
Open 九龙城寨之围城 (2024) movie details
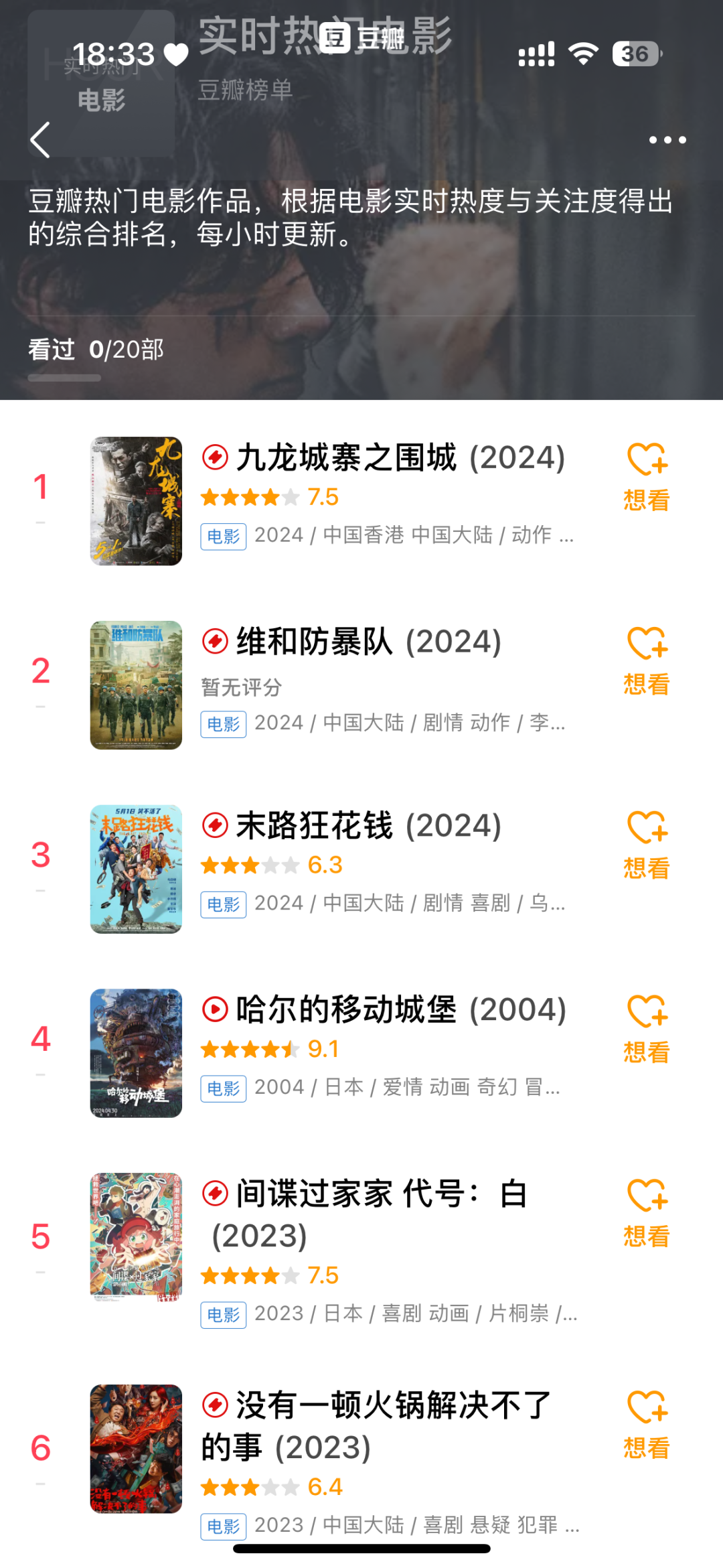click(x=400, y=459)
